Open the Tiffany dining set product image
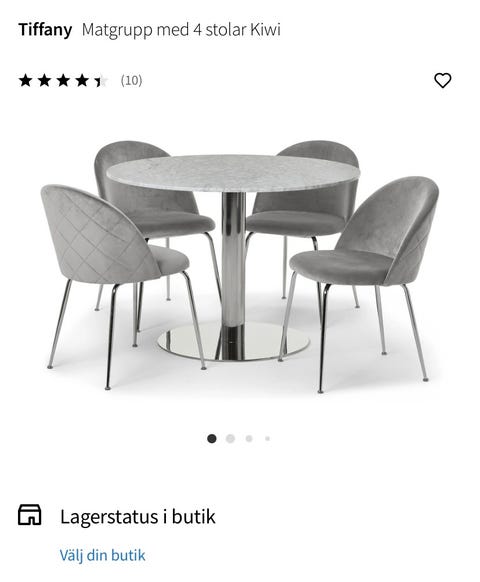480x582 pixels. (x=240, y=266)
